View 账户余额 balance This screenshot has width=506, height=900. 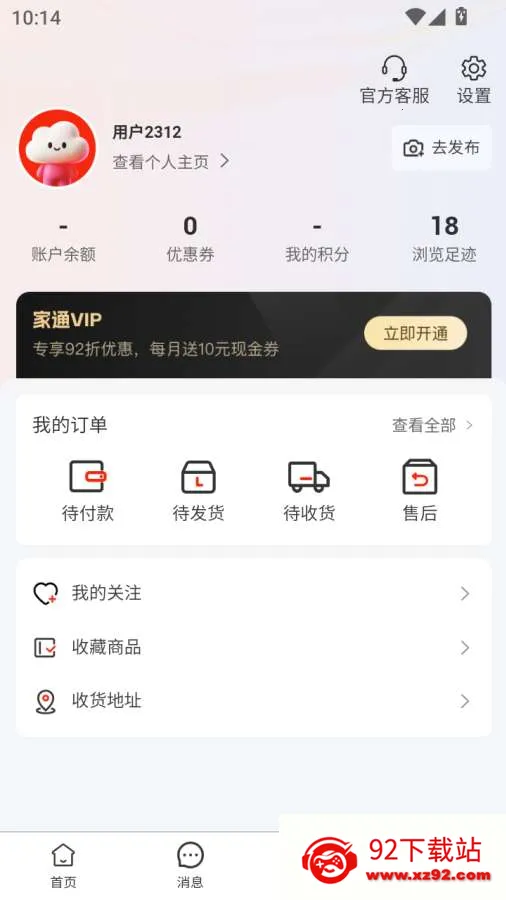(64, 241)
